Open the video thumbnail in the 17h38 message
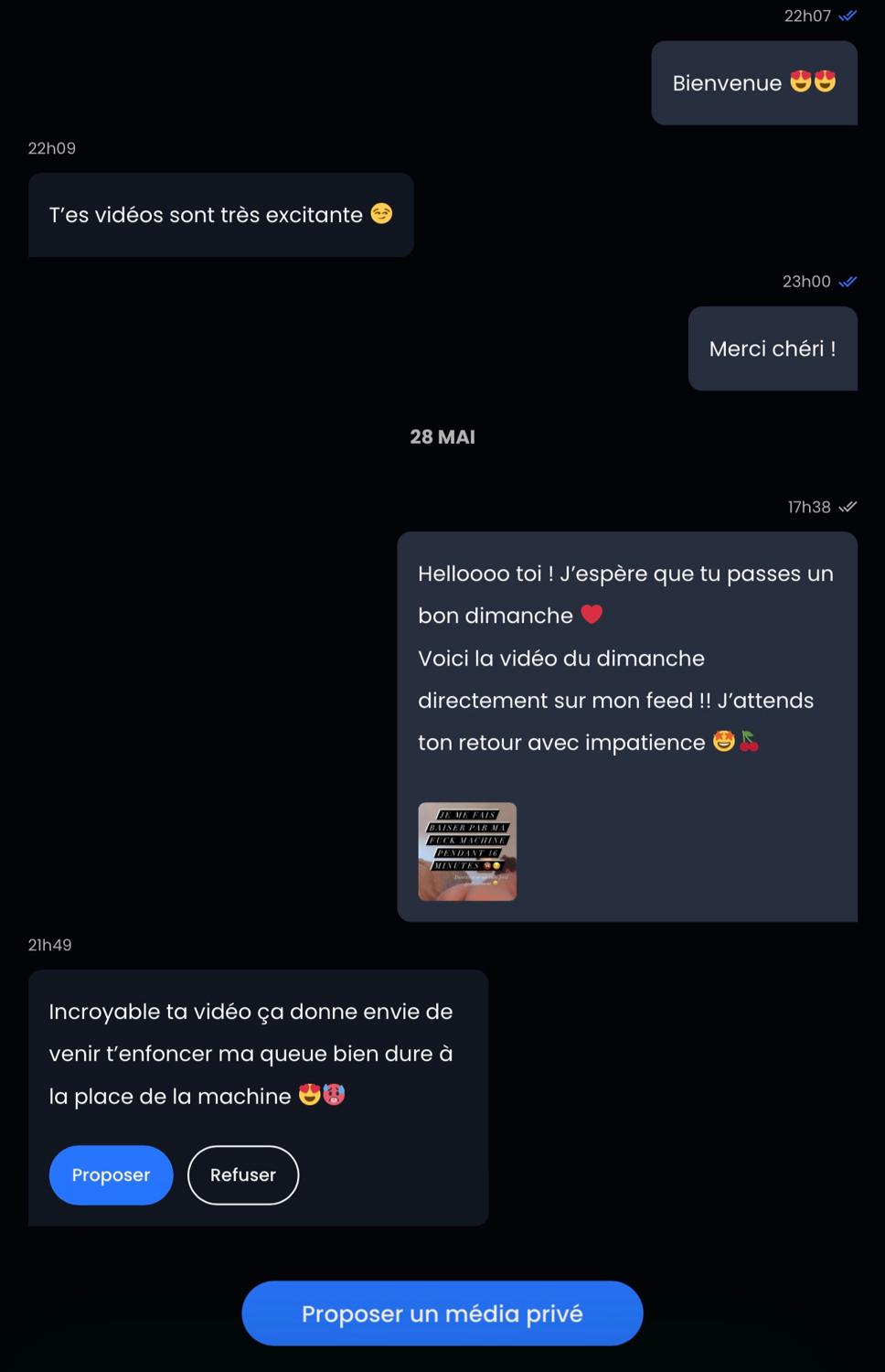This screenshot has height=1372, width=885. 467,852
